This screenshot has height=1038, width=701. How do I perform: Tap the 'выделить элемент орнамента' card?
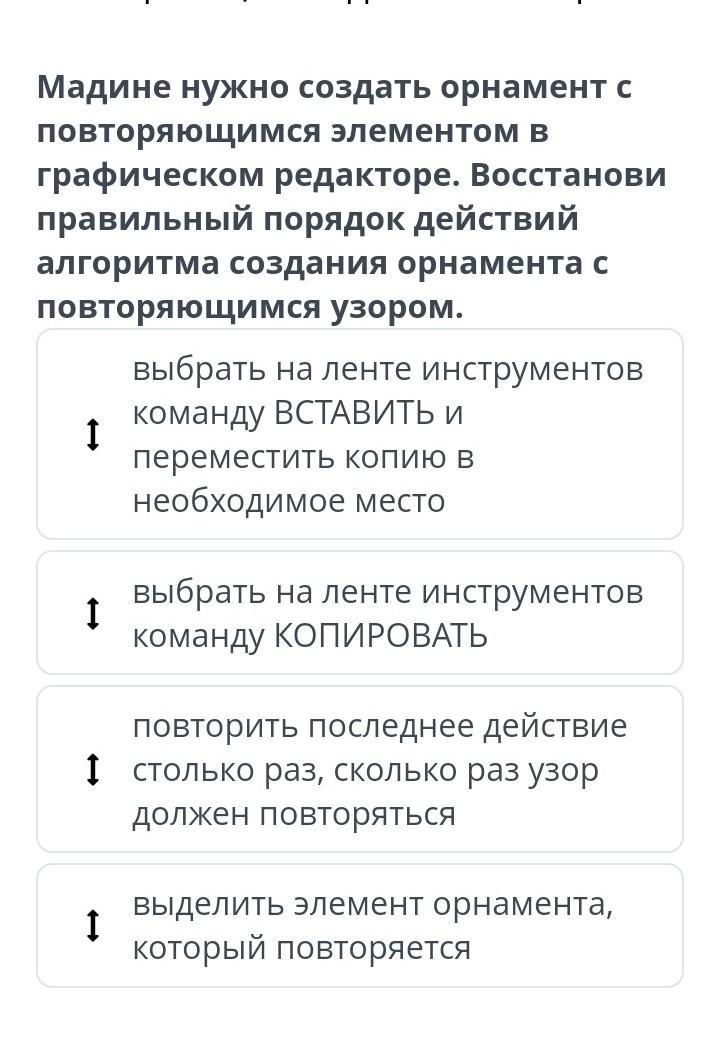[x=359, y=925]
